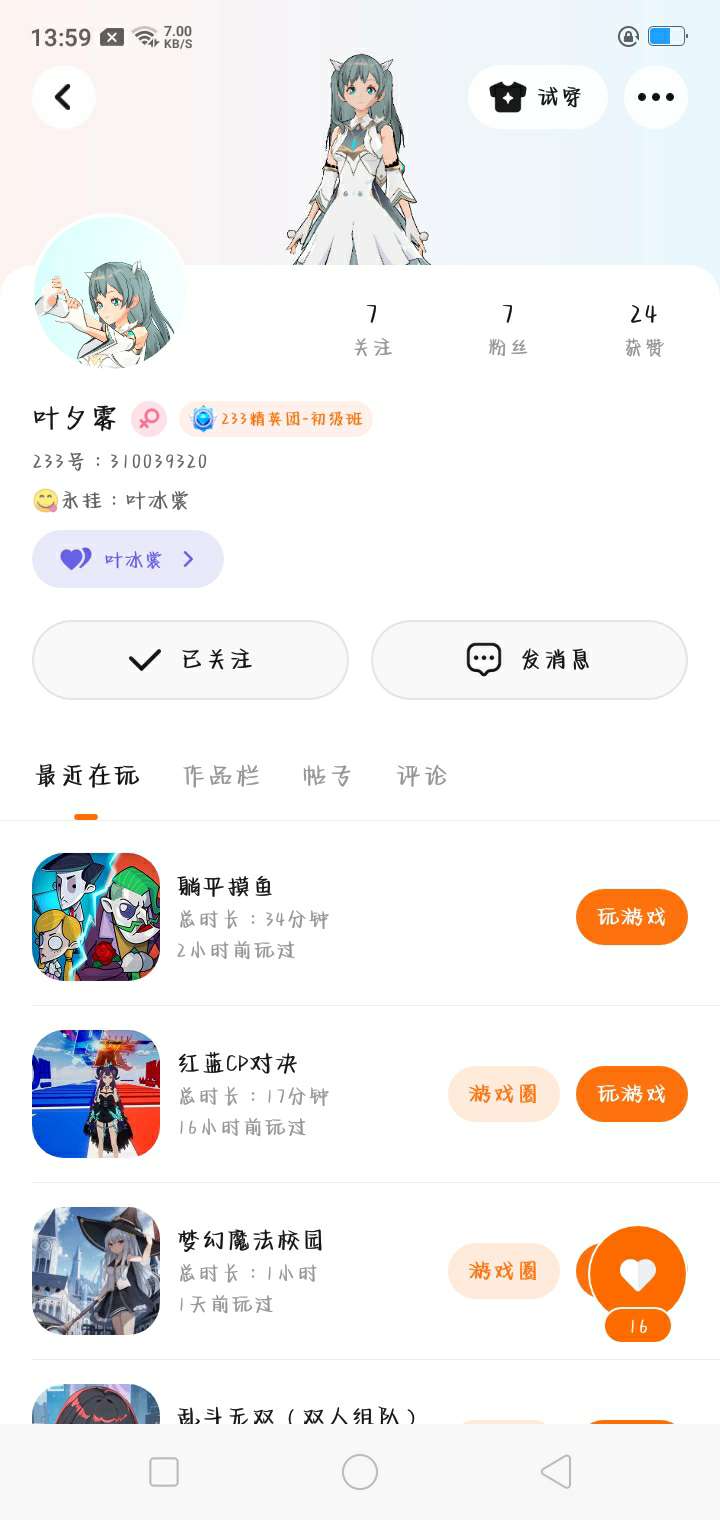This screenshot has width=720, height=1520.
Task: Tap the floating heart like button
Action: point(638,1274)
